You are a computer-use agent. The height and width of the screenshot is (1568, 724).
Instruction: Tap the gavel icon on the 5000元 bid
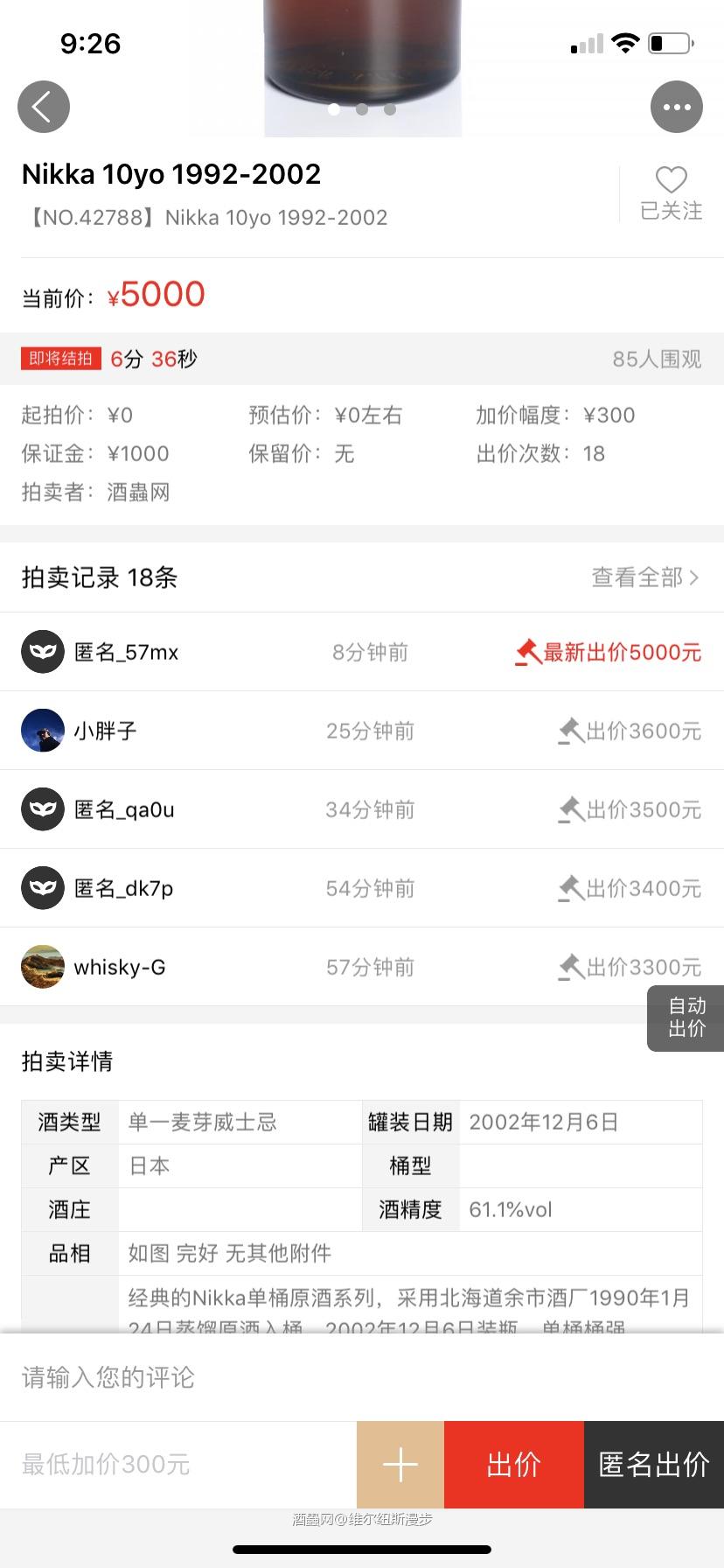point(531,652)
